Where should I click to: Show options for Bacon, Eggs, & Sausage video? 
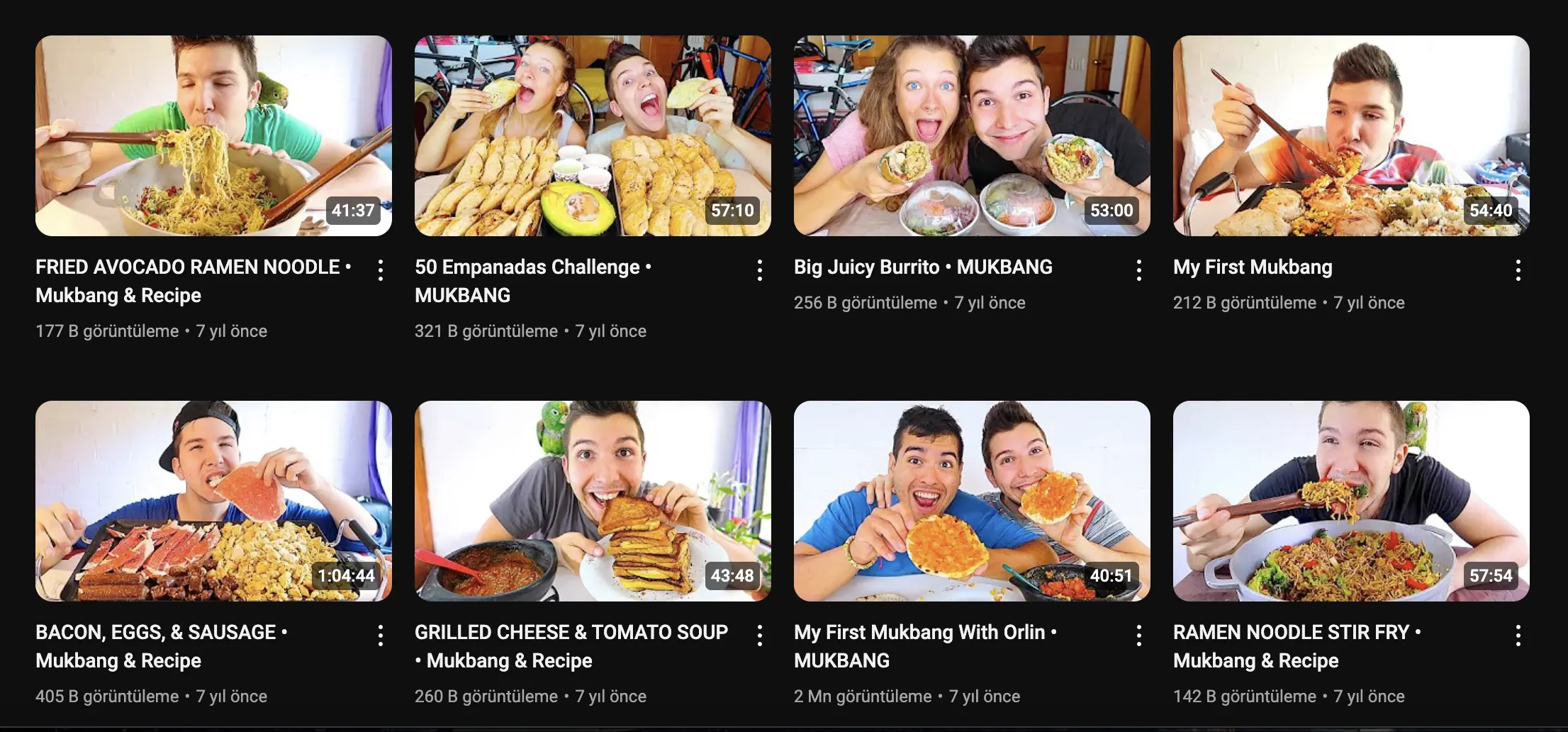[381, 636]
